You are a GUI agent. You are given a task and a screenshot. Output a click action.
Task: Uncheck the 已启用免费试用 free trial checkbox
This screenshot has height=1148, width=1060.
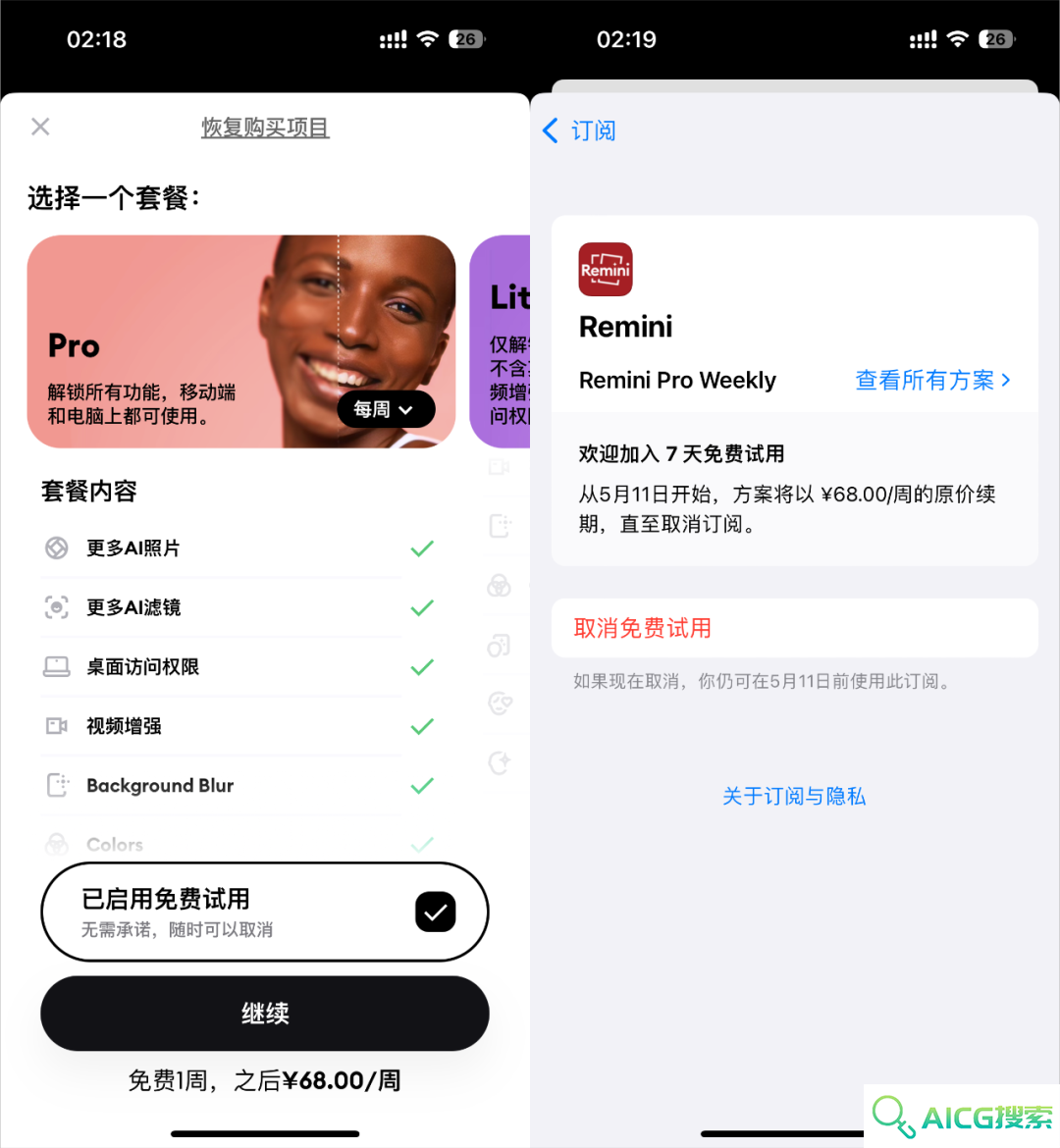click(435, 912)
